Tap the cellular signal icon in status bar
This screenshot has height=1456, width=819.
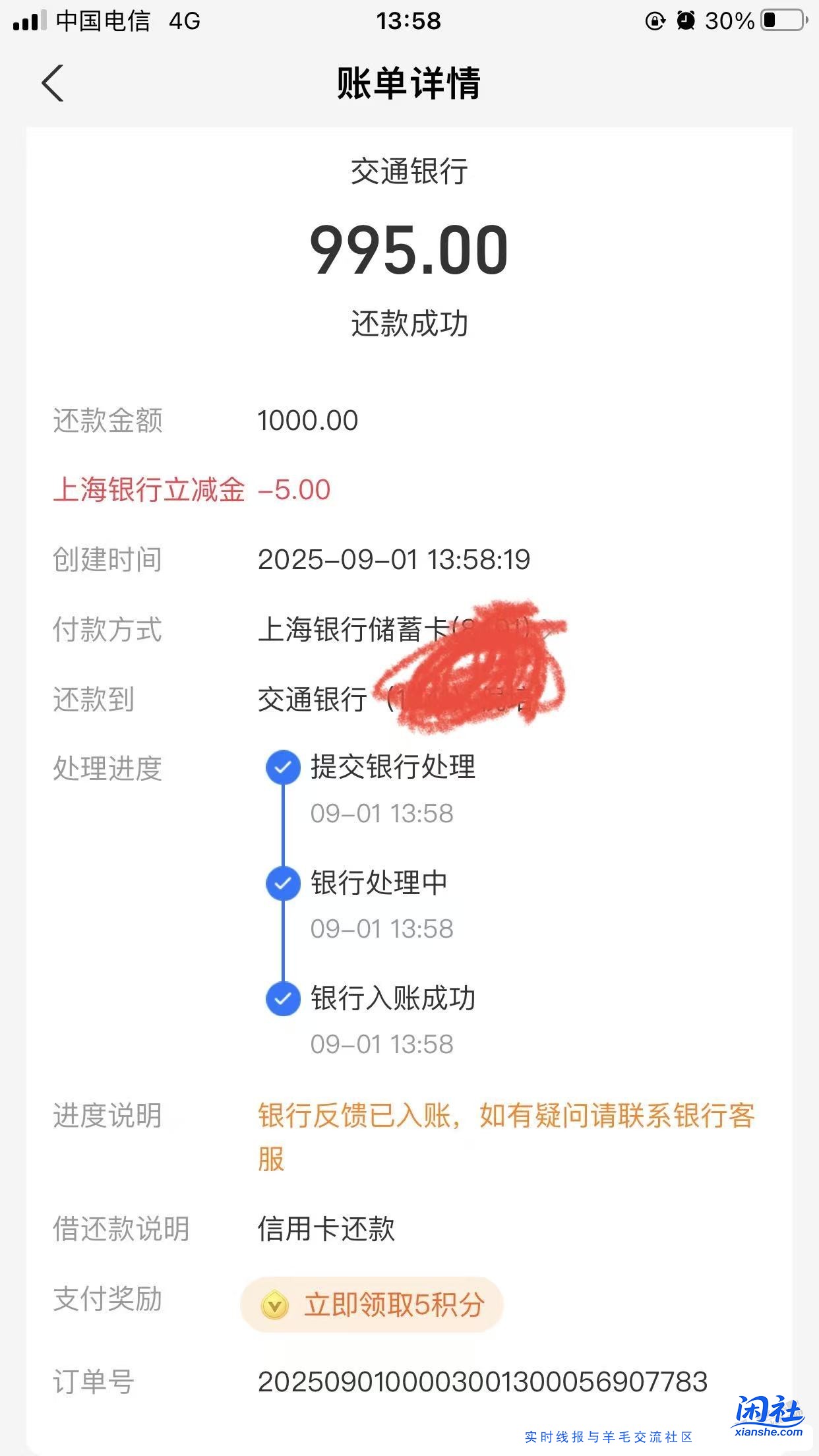pyautogui.click(x=26, y=20)
